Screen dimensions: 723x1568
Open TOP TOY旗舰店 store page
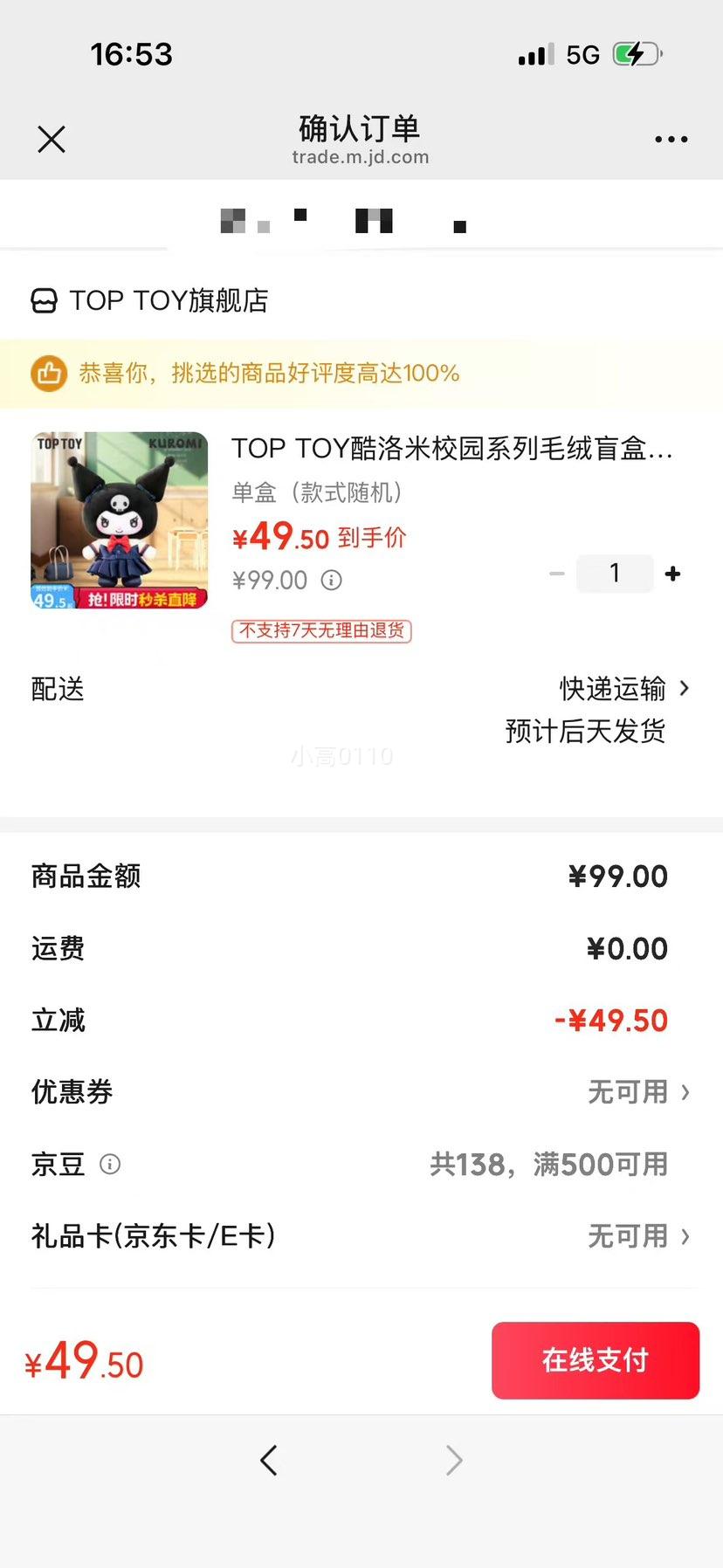[x=149, y=300]
